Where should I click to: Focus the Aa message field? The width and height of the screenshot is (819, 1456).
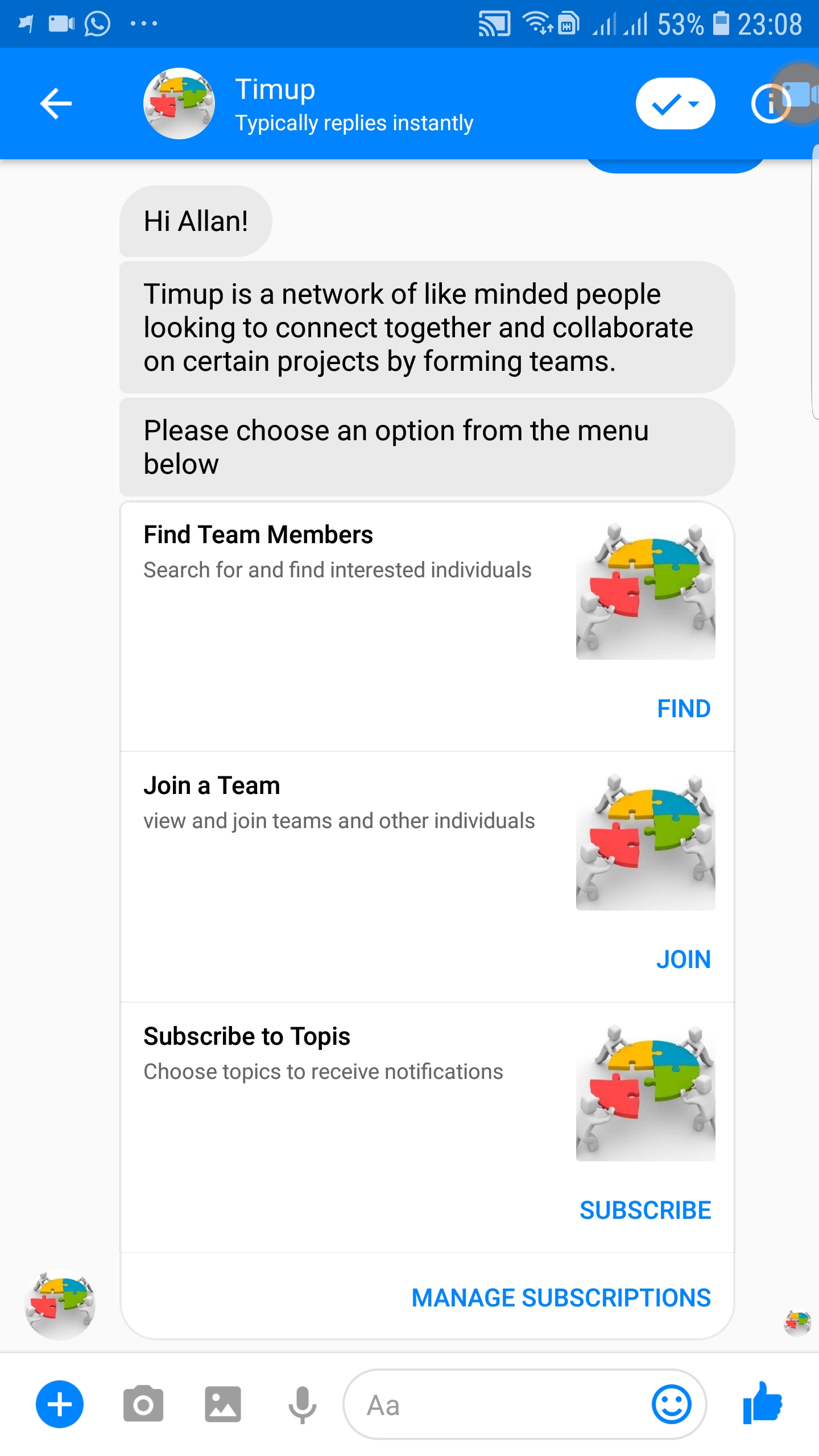[x=500, y=1405]
